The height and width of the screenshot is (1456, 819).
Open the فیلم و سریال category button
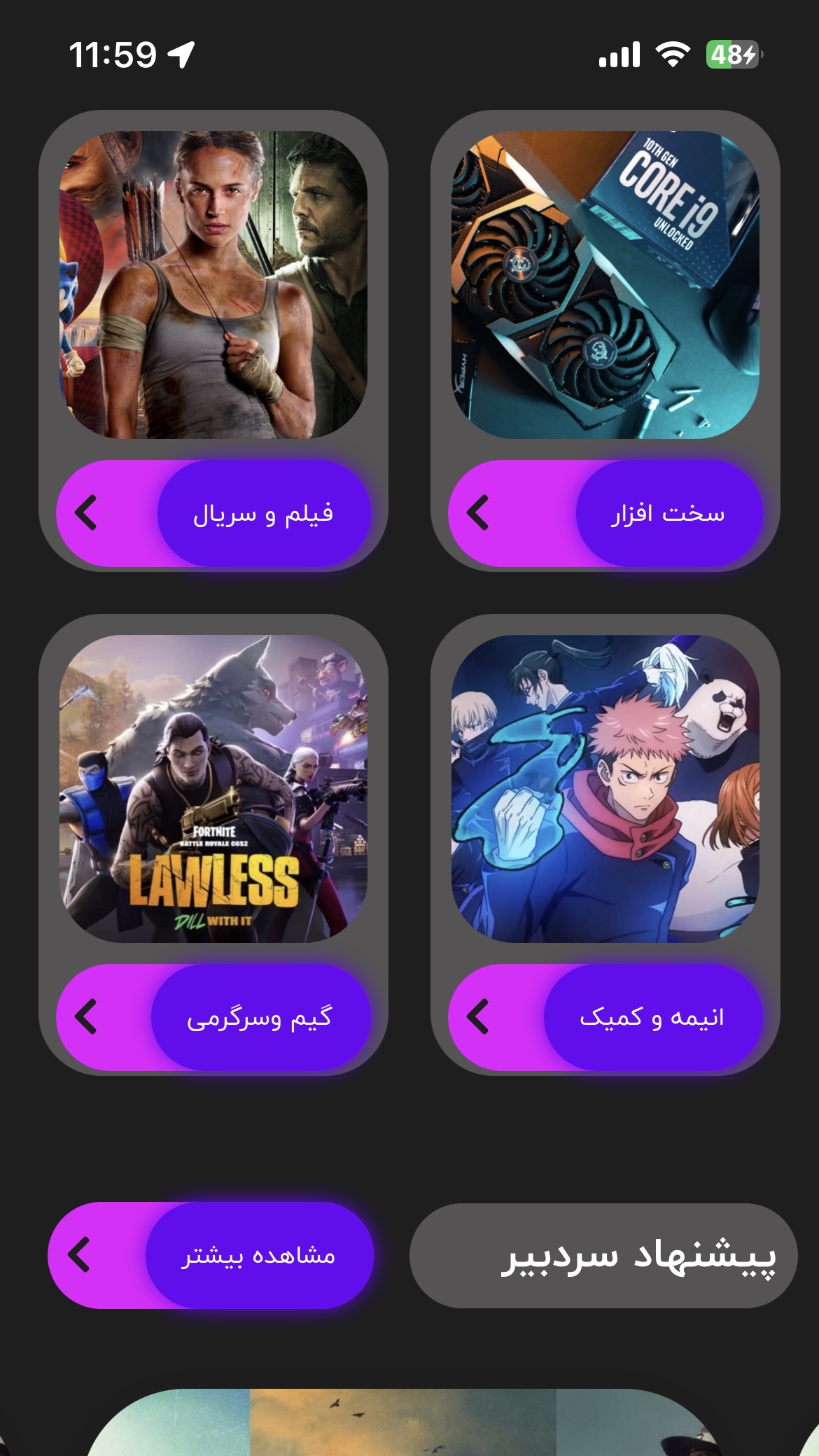(x=213, y=513)
